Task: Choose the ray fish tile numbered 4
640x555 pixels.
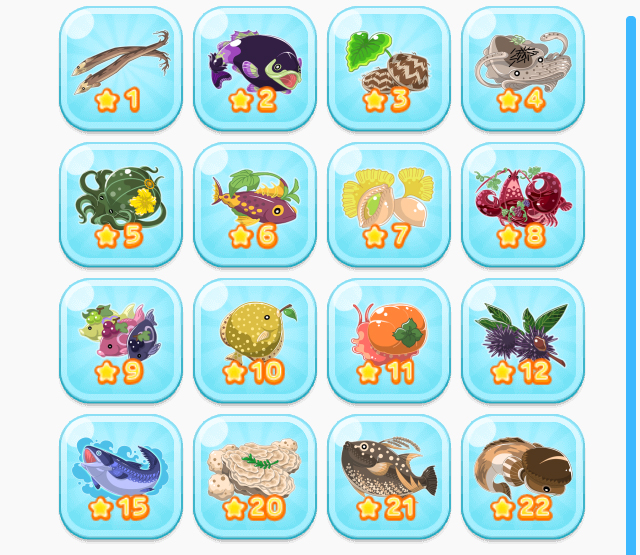Action: [x=523, y=68]
